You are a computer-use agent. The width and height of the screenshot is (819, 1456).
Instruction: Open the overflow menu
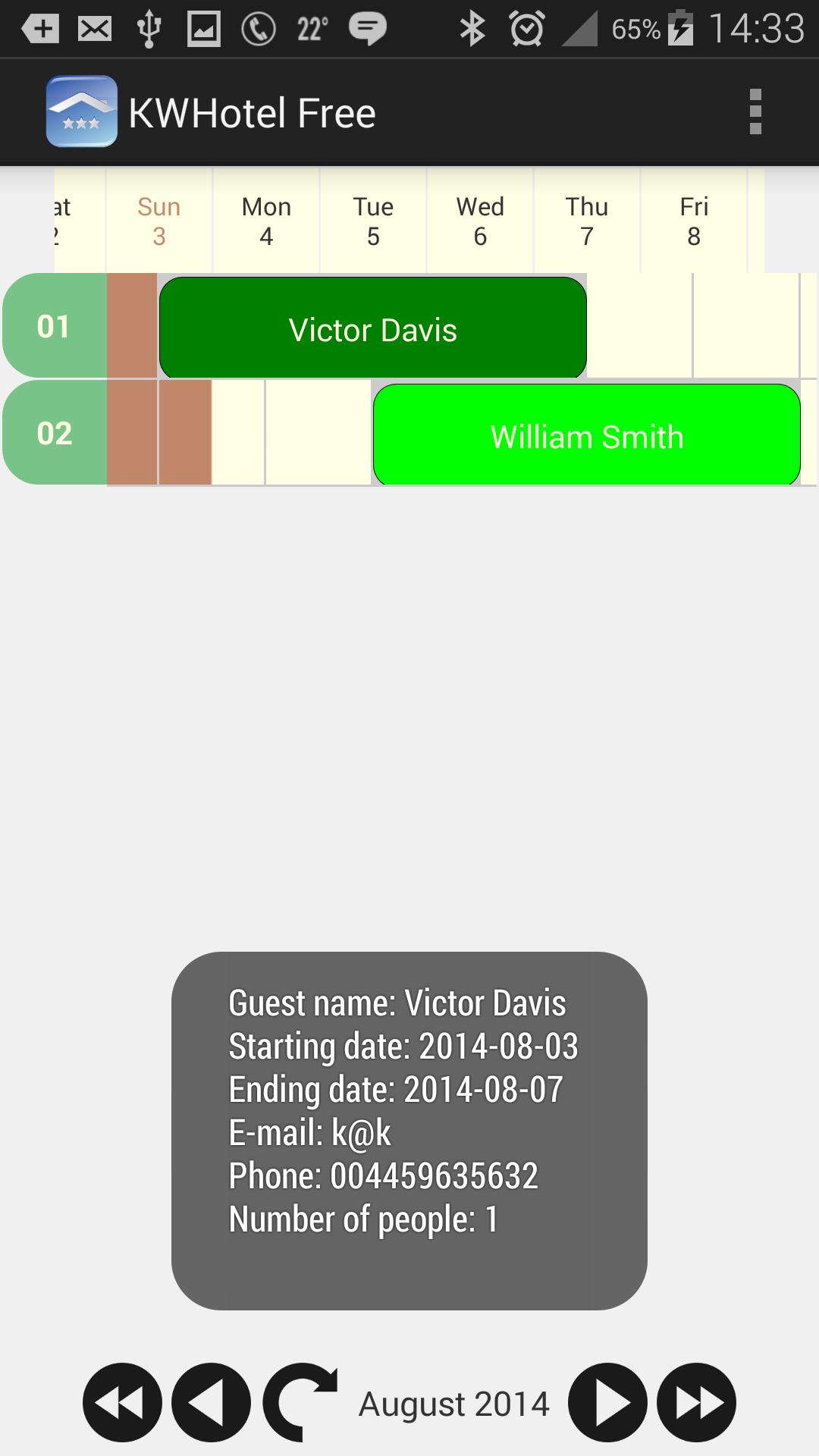click(755, 112)
